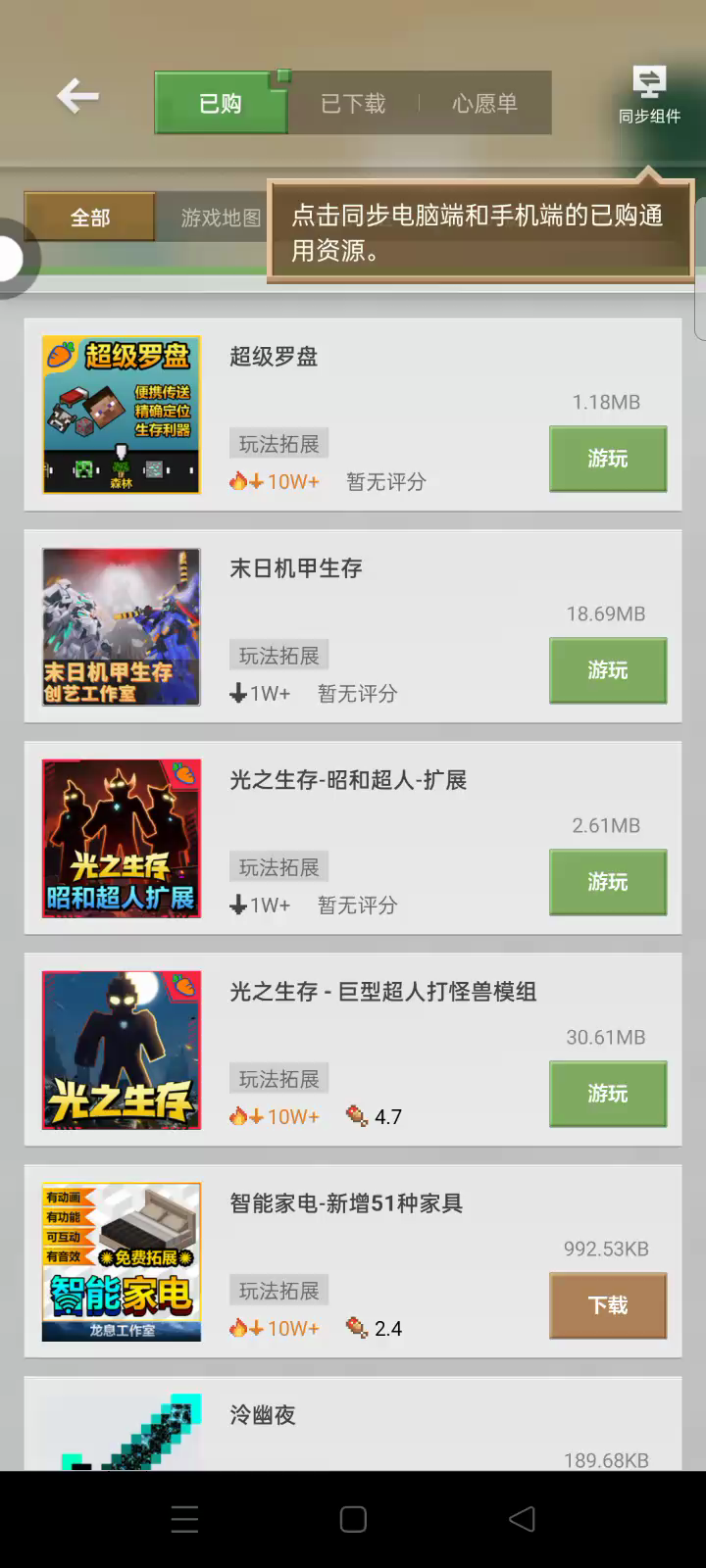Open the 超级罗盘 item thumbnail
This screenshot has width=706, height=1568.
(x=122, y=415)
